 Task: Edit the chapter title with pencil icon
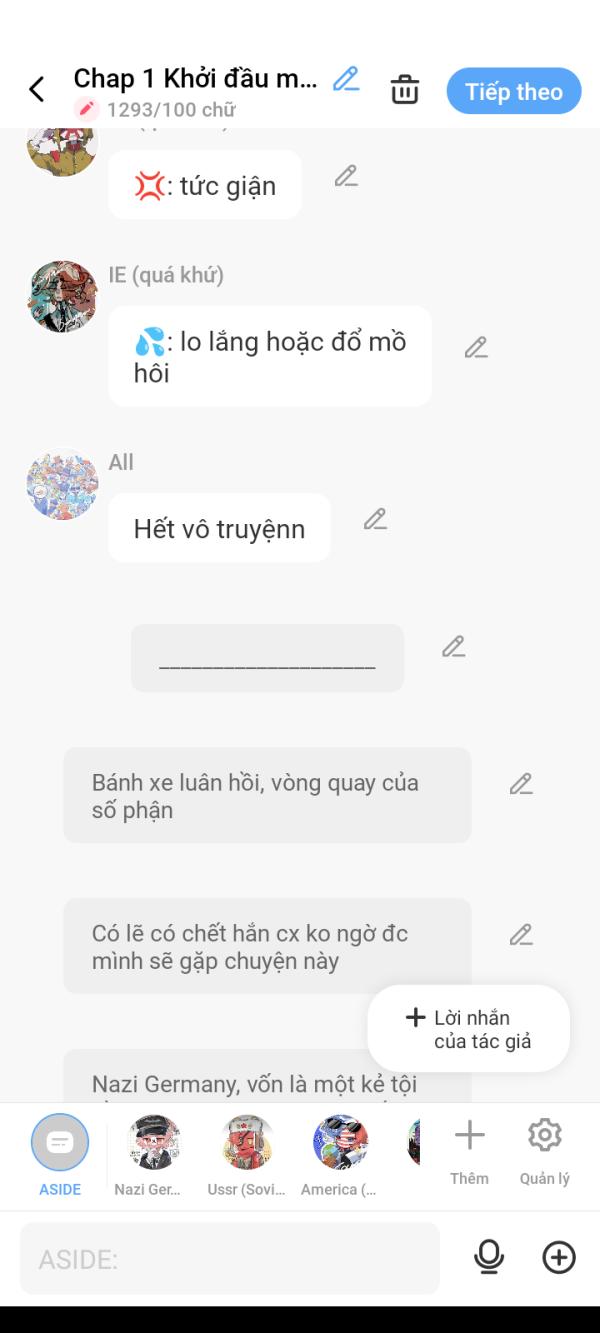tap(346, 79)
